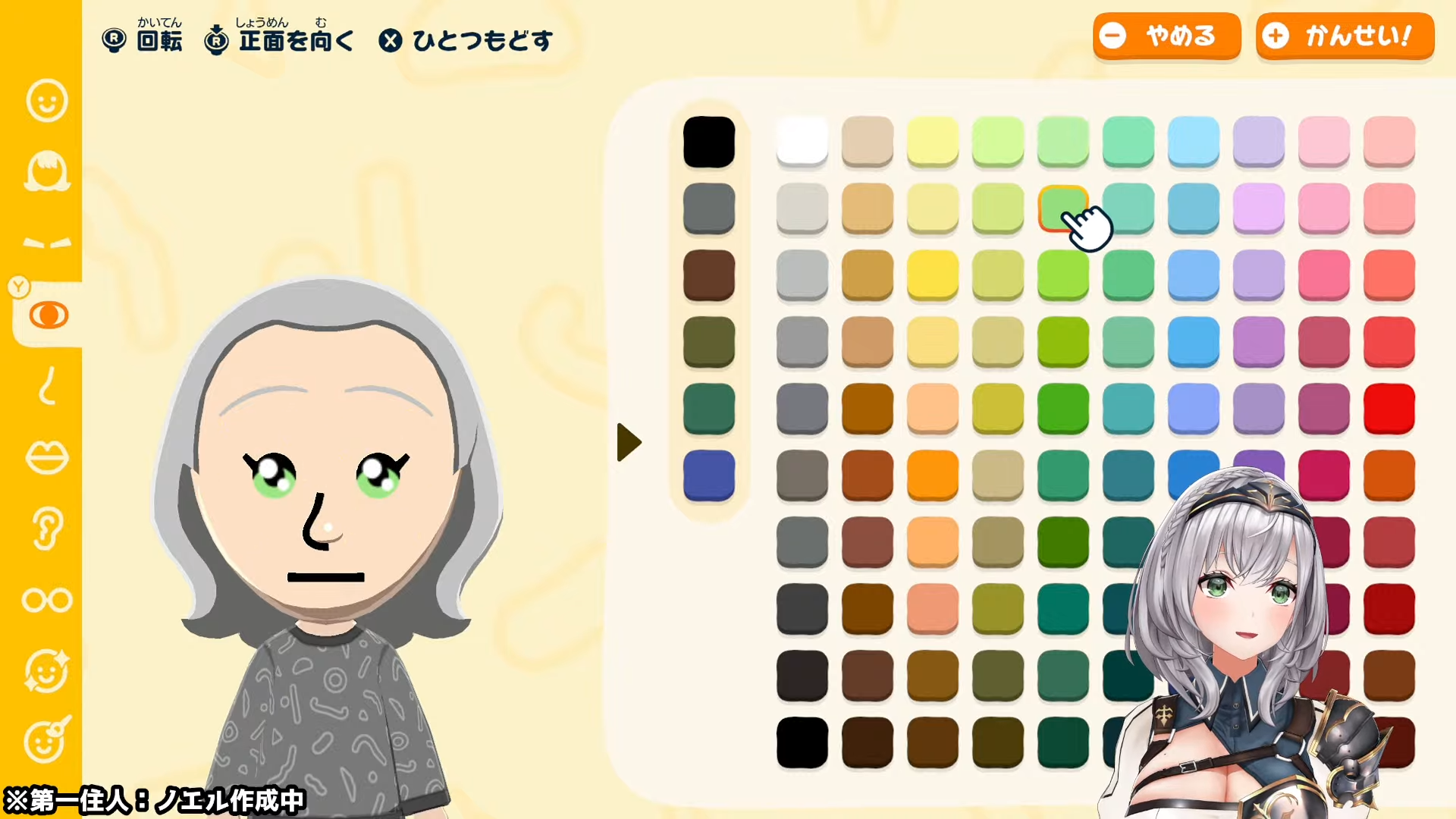Select ひとつもどす (undo)
This screenshot has height=819, width=1456.
466,40
